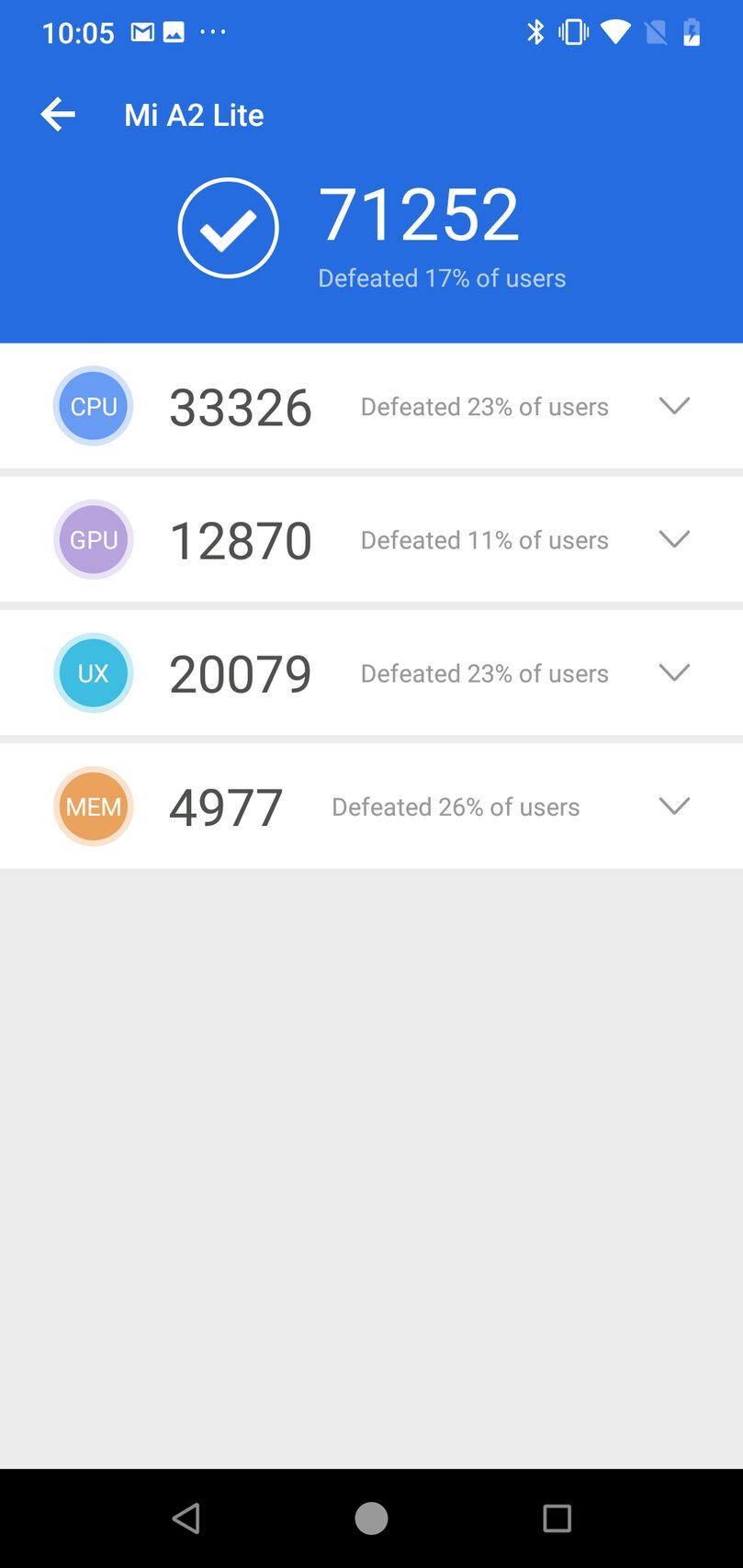Screen dimensions: 743x1568
Task: Select the GPU category icon
Action: (93, 539)
